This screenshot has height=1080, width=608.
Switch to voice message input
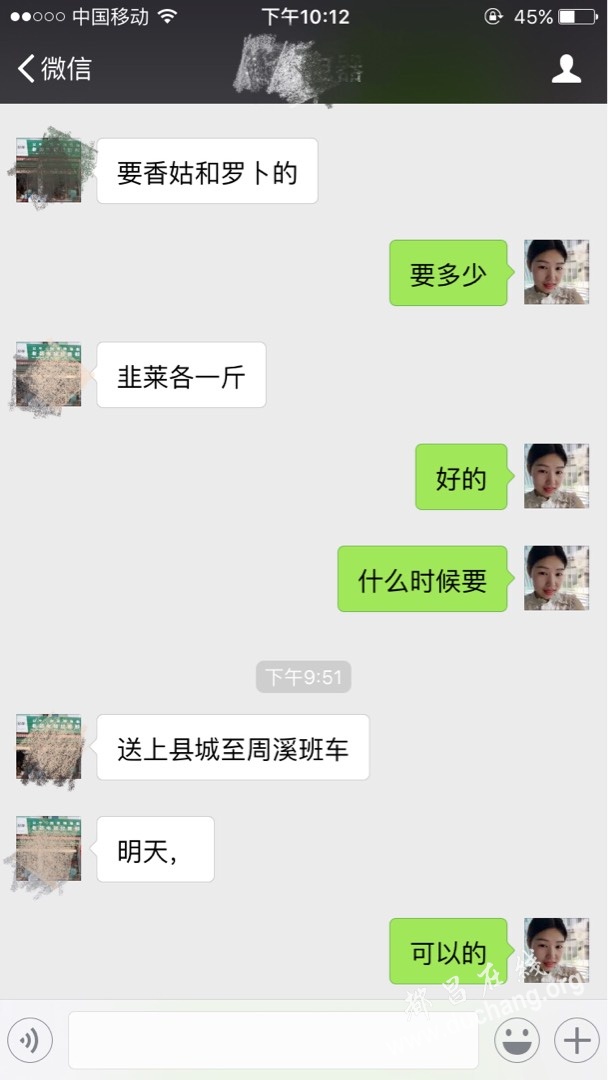pyautogui.click(x=29, y=1040)
